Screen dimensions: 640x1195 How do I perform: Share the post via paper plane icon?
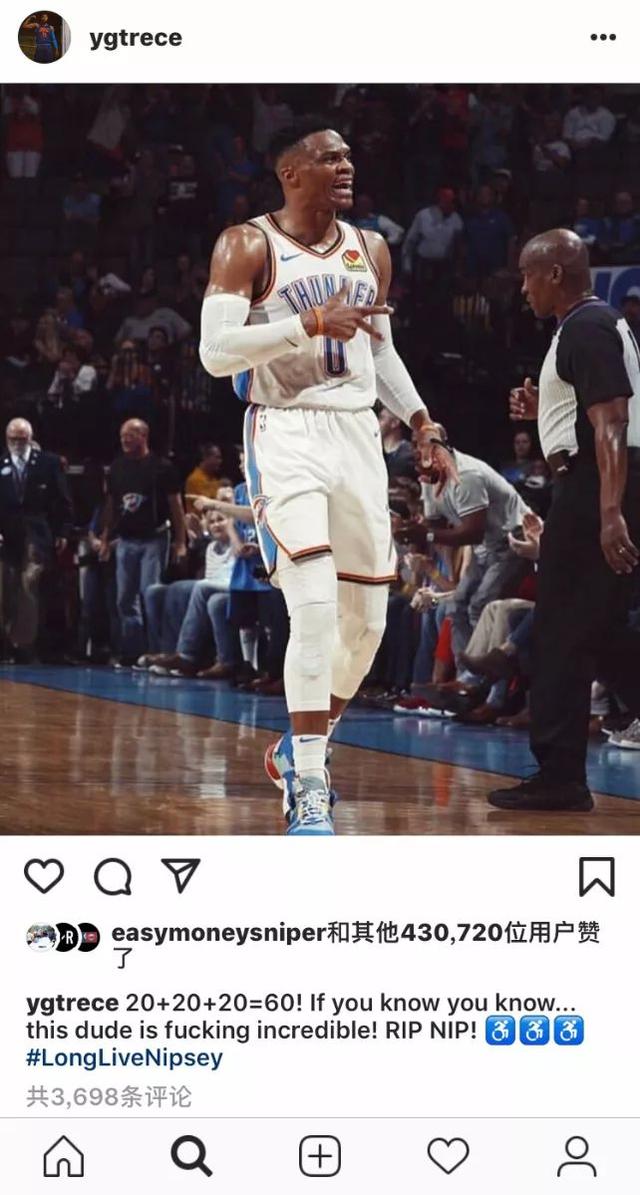(181, 876)
